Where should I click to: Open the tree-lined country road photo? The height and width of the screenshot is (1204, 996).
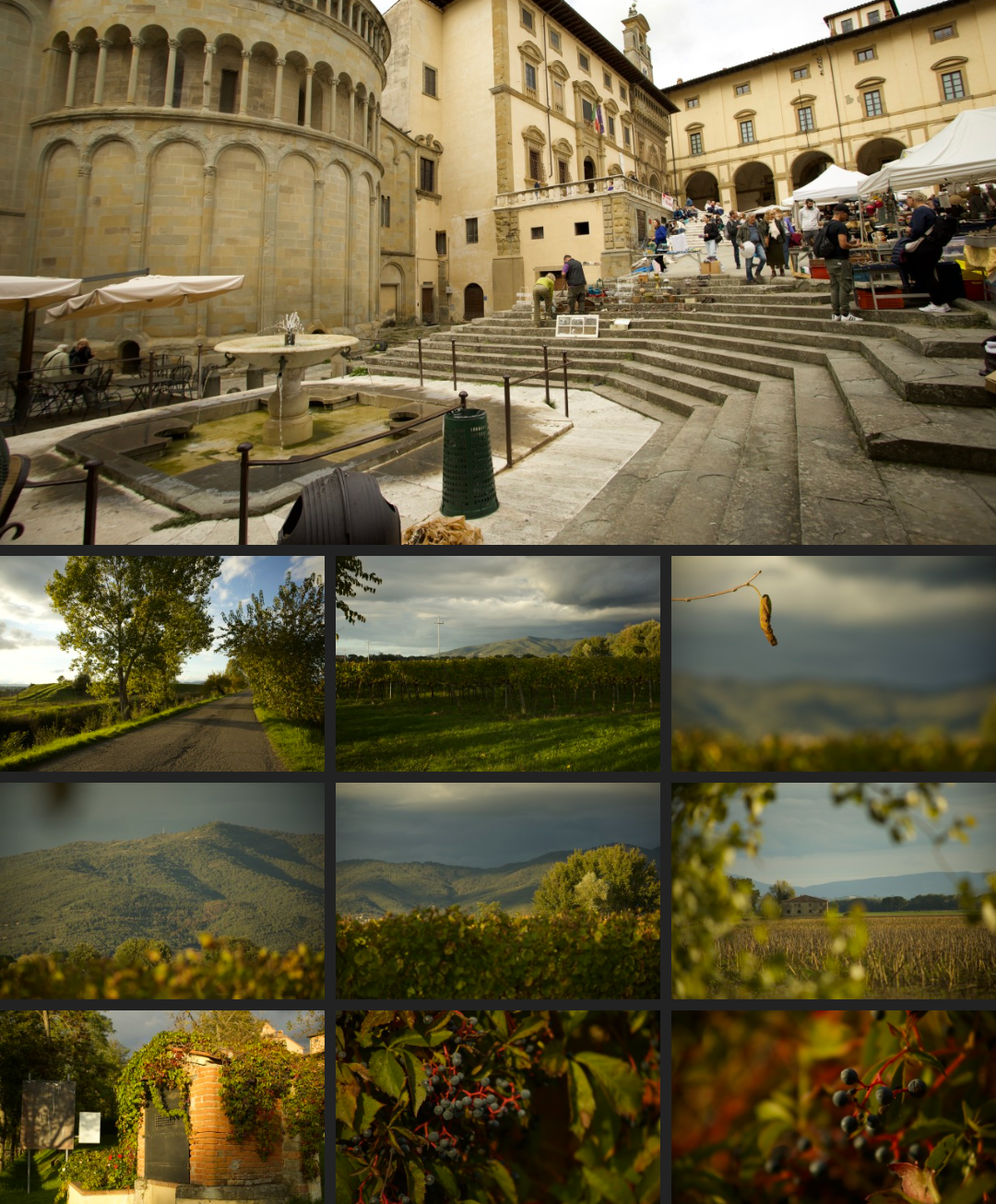point(161,664)
